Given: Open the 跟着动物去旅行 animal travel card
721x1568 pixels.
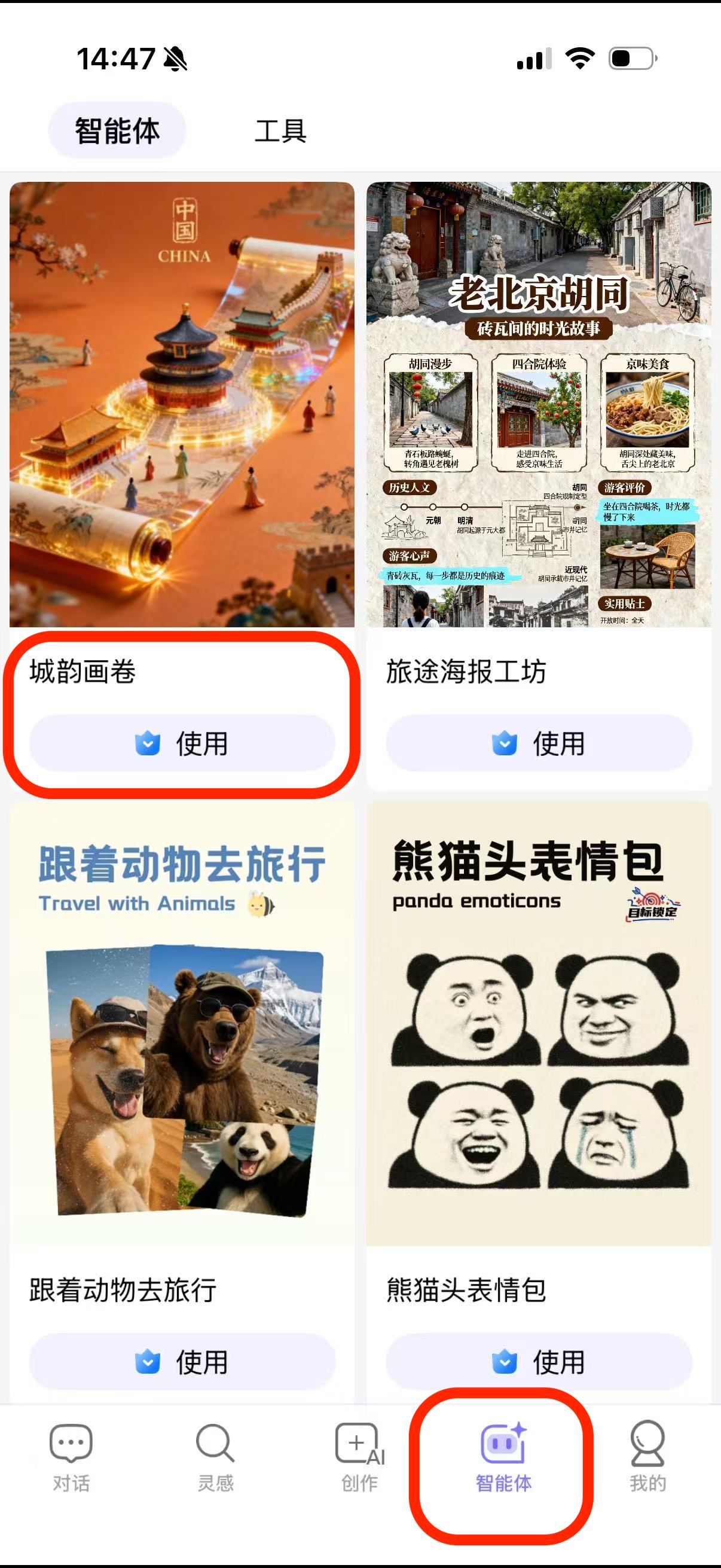Looking at the screenshot, I should pyautogui.click(x=182, y=1023).
